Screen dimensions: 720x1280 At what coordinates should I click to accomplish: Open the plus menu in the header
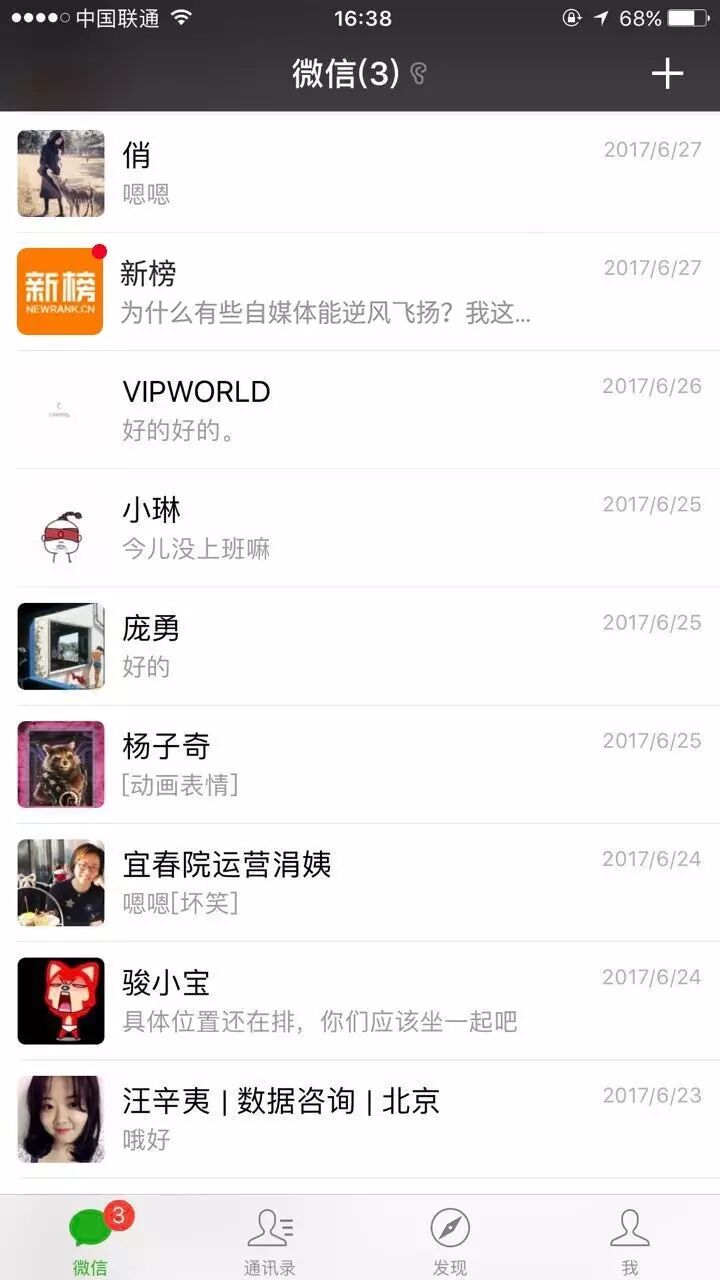[667, 73]
